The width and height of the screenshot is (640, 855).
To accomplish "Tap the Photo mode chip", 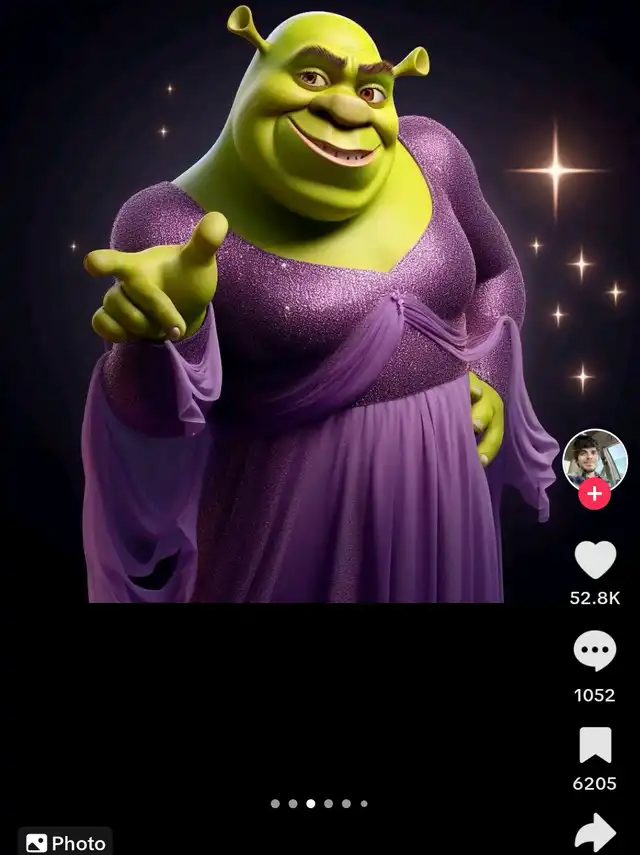I will pos(65,842).
